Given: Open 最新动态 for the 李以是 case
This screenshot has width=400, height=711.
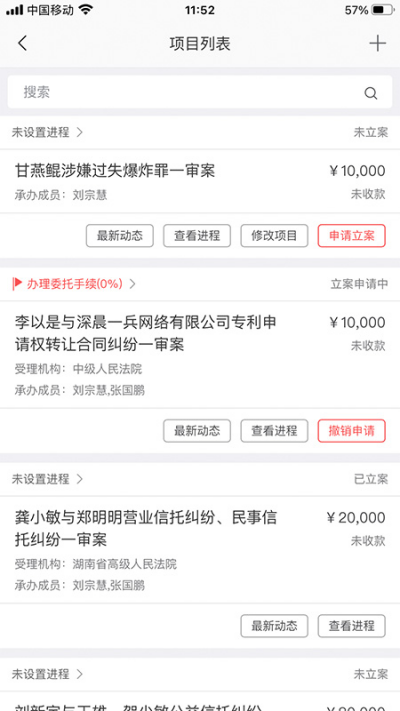Looking at the screenshot, I should tap(197, 431).
